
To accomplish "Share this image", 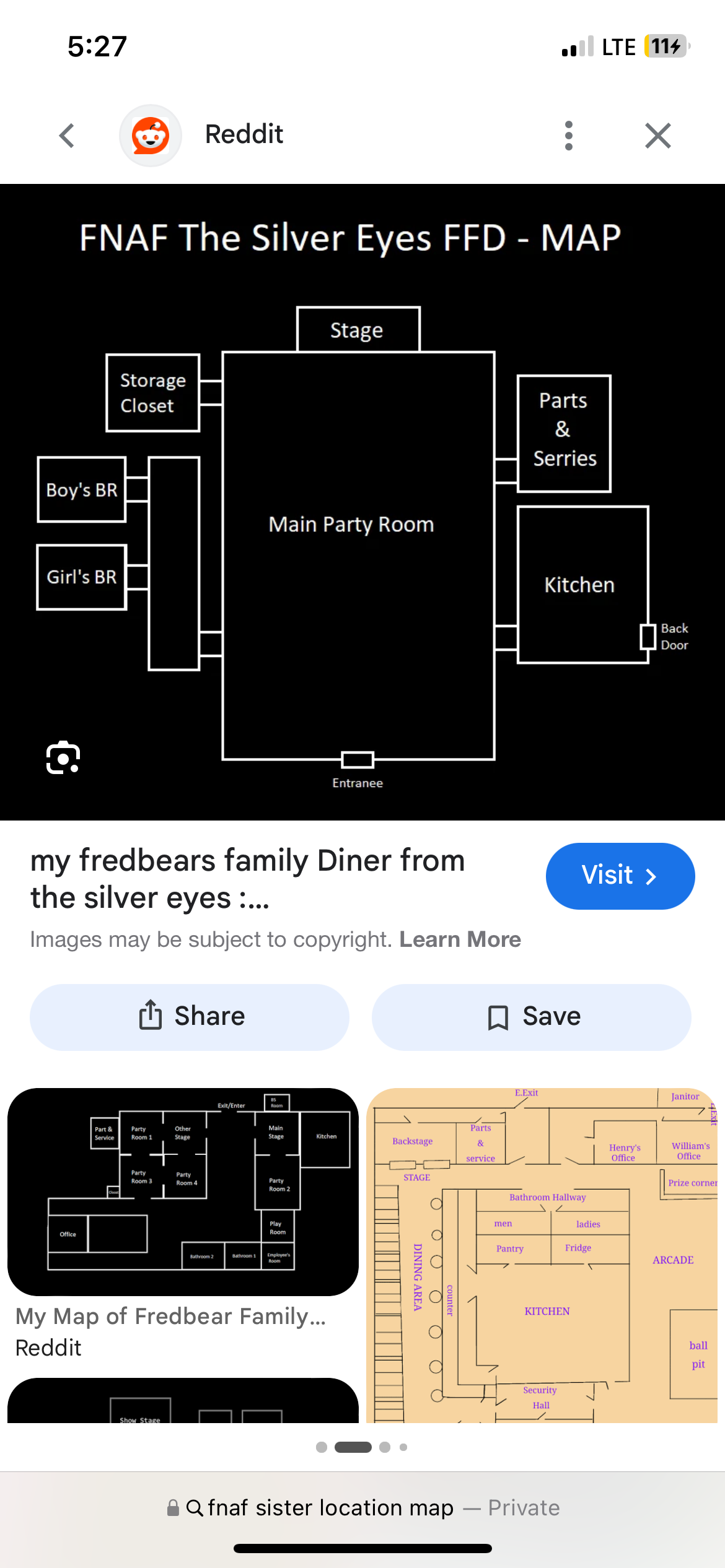I will pos(190,1017).
